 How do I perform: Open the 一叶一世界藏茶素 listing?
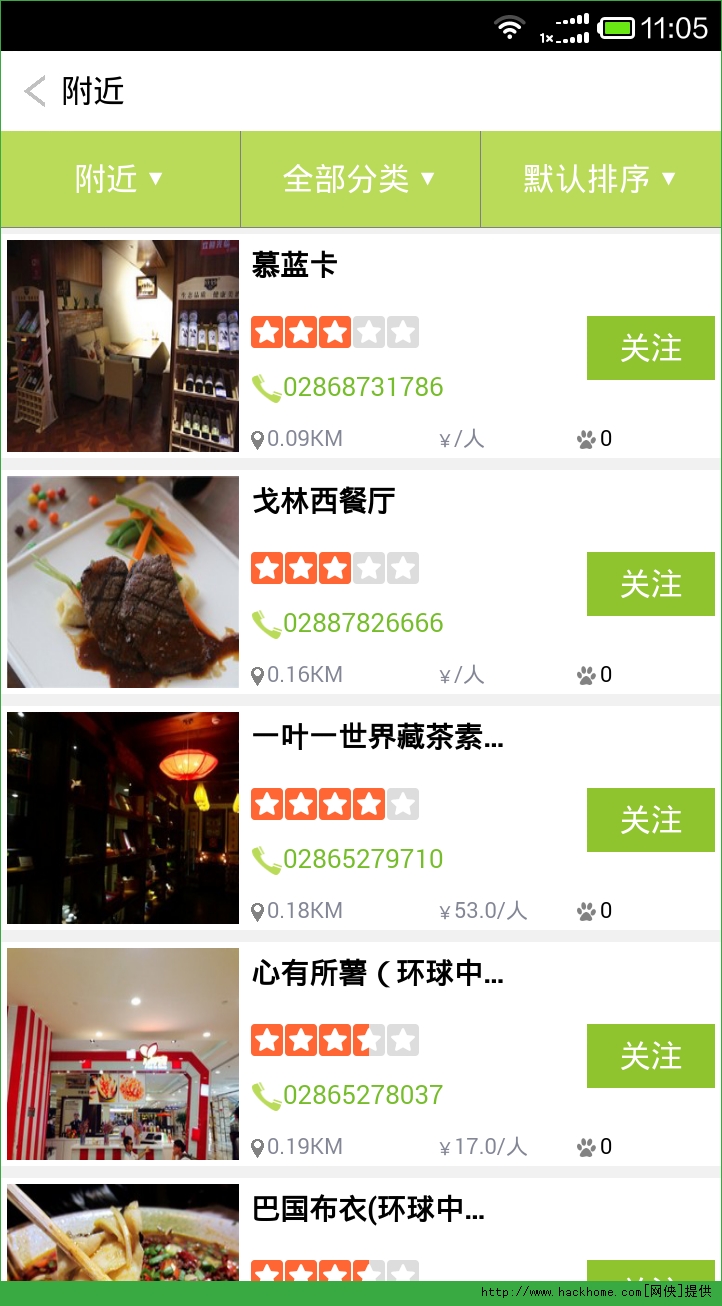click(377, 738)
